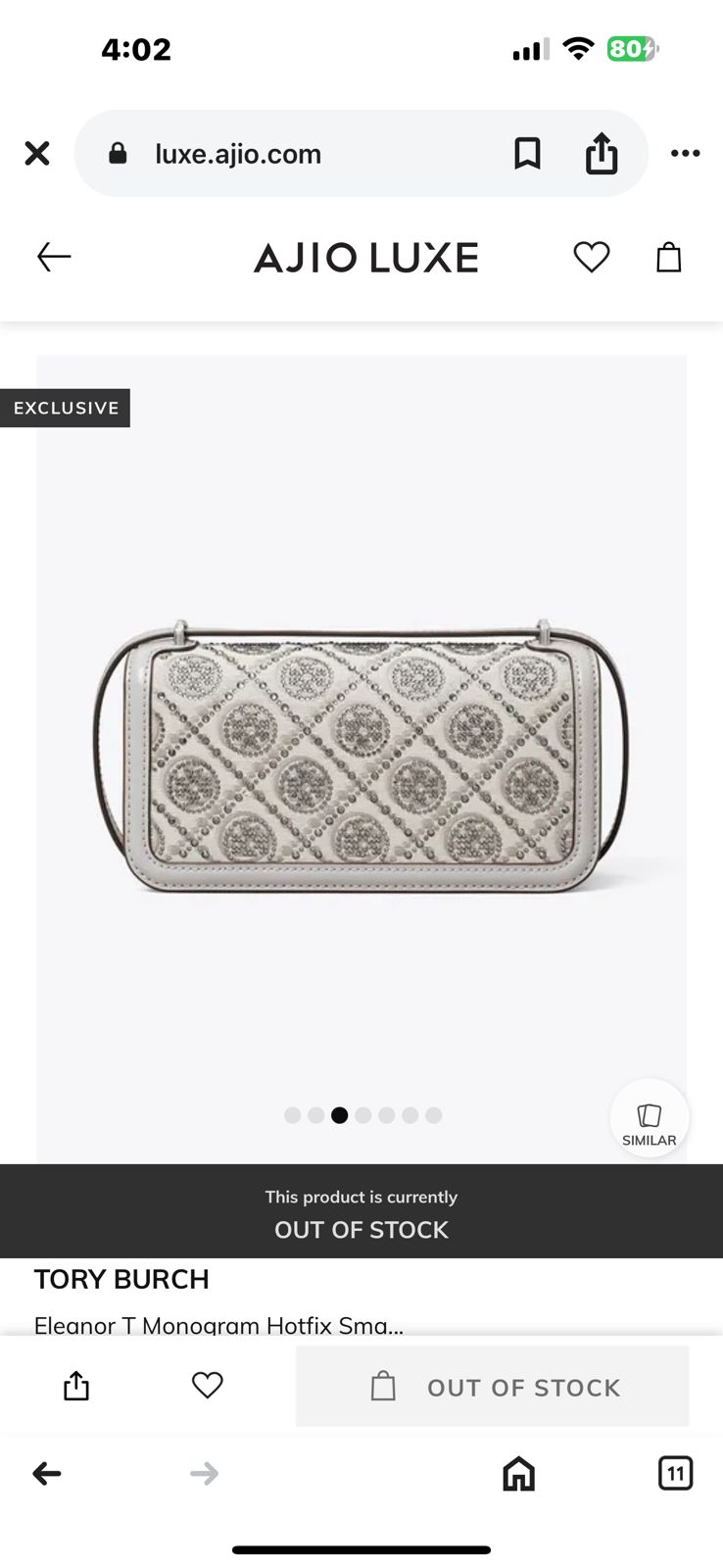Toggle the wishlist heart near the Out of Stock button
This screenshot has width=723, height=1568.
(207, 1386)
